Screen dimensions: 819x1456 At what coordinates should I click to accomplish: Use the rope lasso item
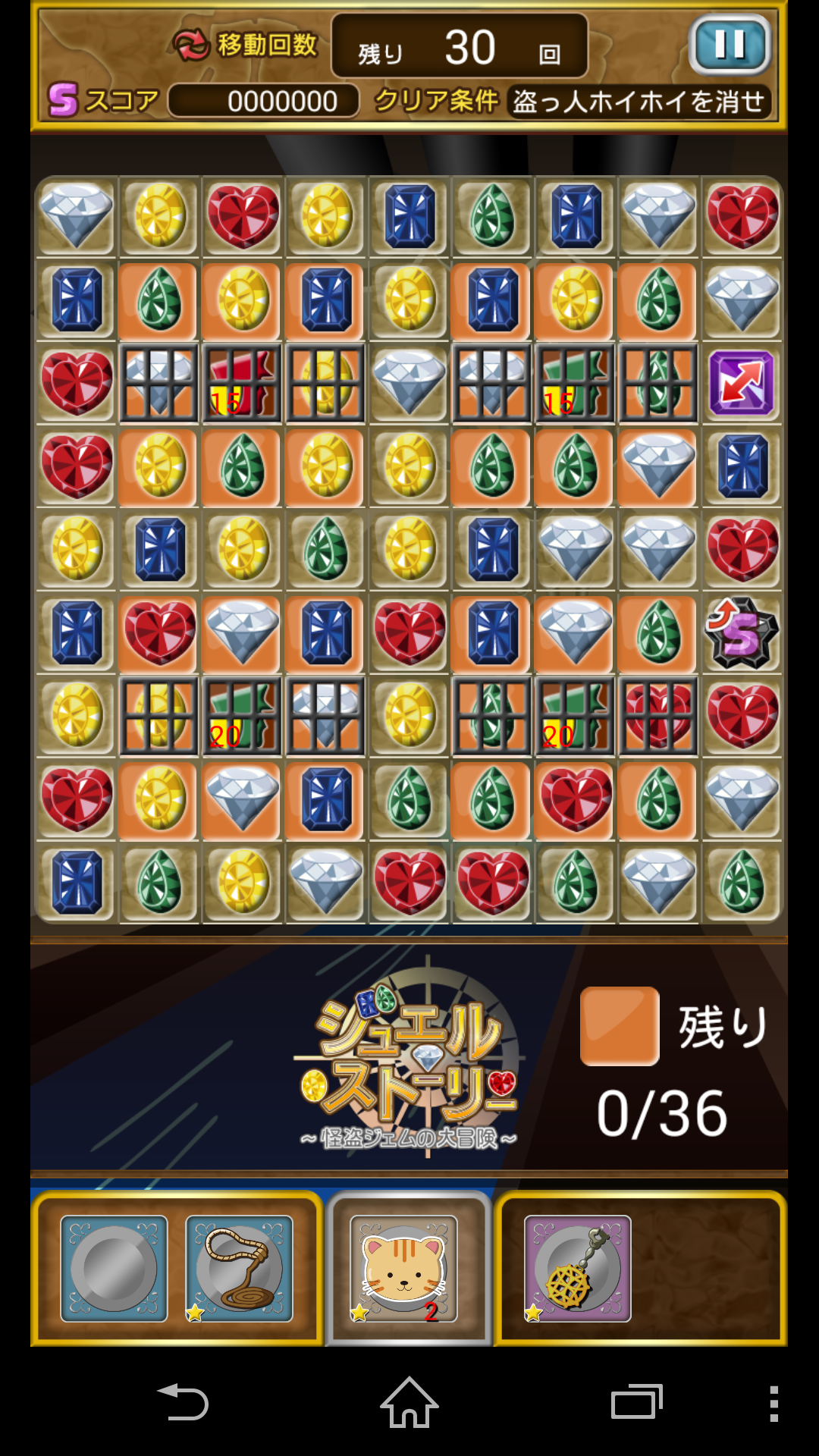coord(239,1269)
